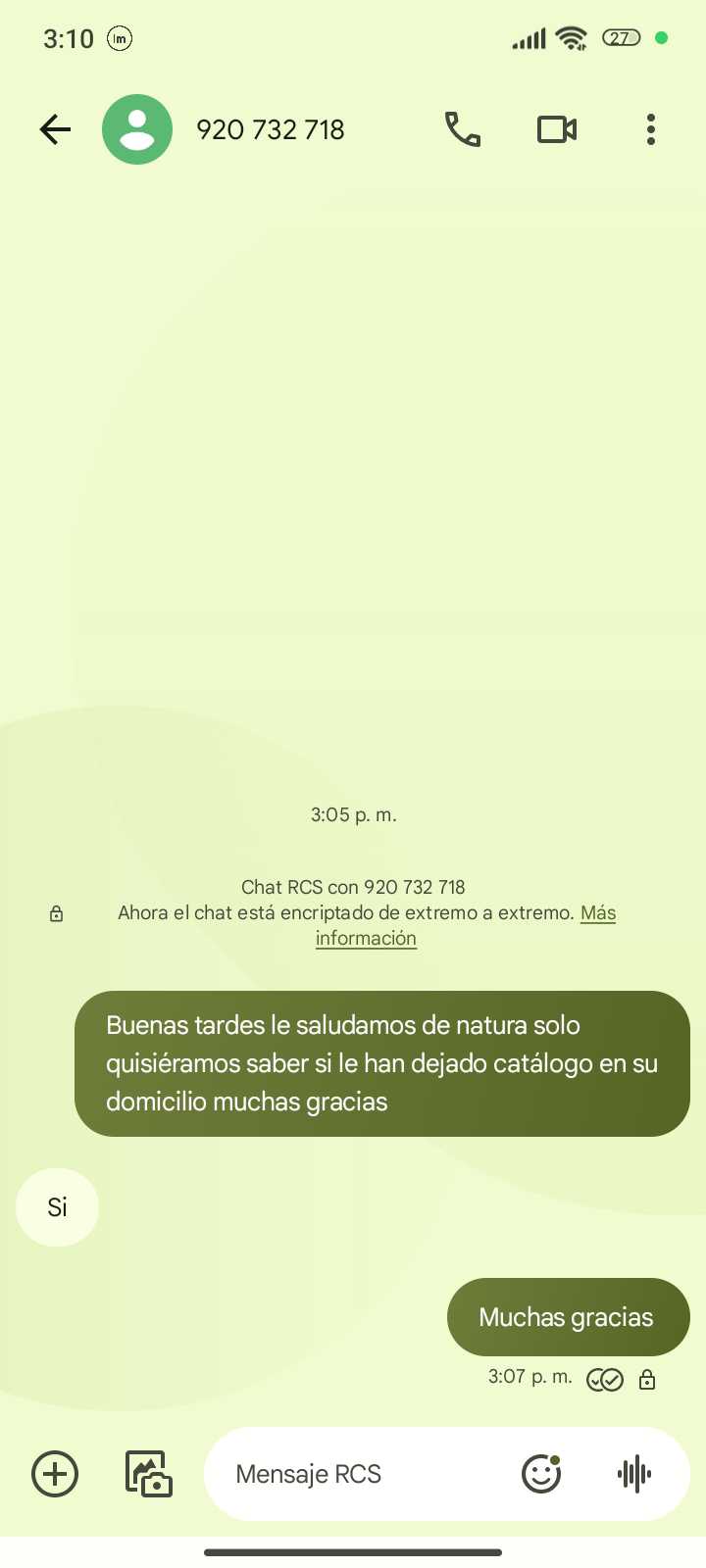Record a voice message

(x=634, y=1474)
